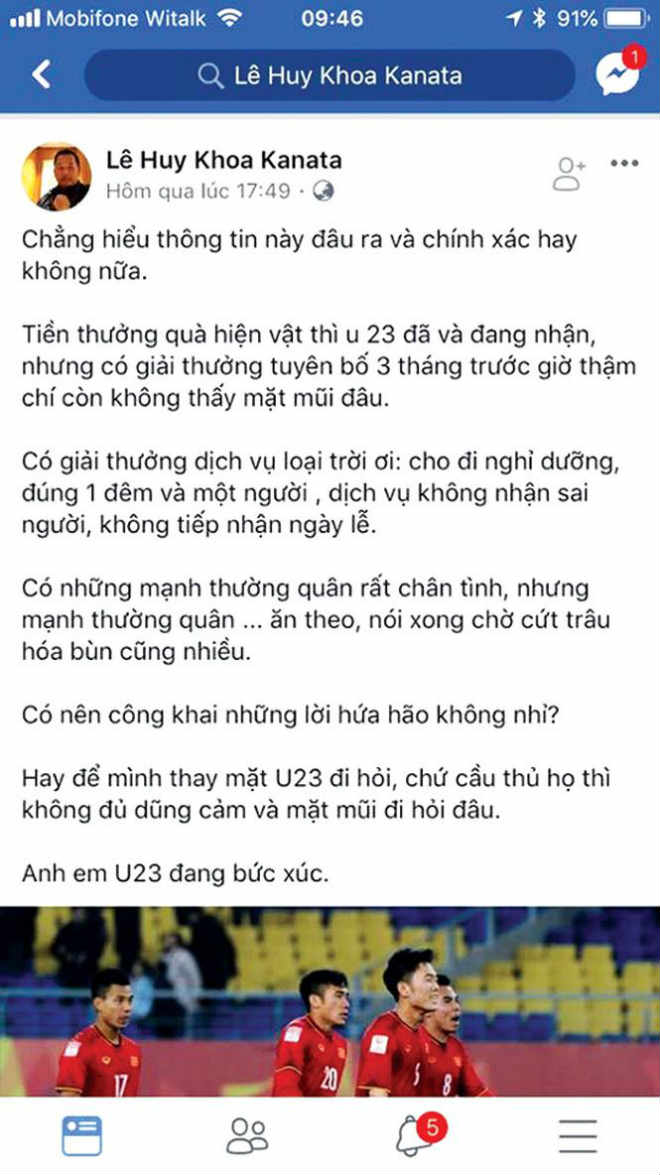Tap the Lê Huy Khoa Kanata search field
660x1175 pixels.
click(x=330, y=75)
